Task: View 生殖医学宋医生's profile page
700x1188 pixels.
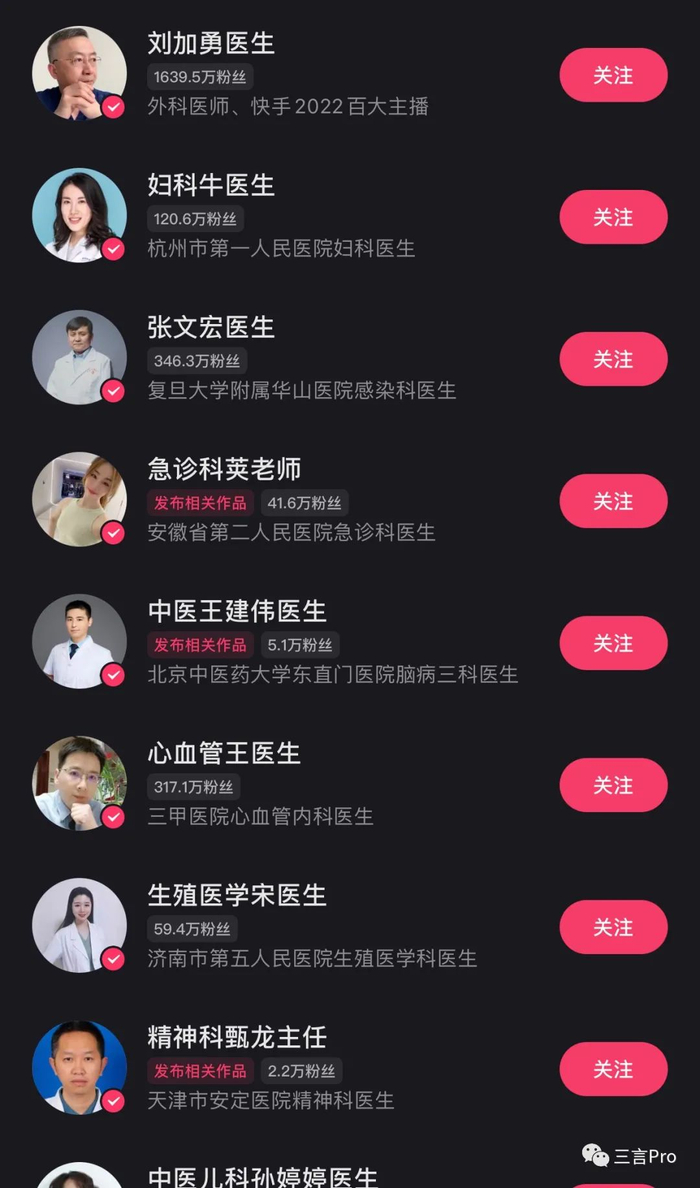Action: (x=79, y=926)
